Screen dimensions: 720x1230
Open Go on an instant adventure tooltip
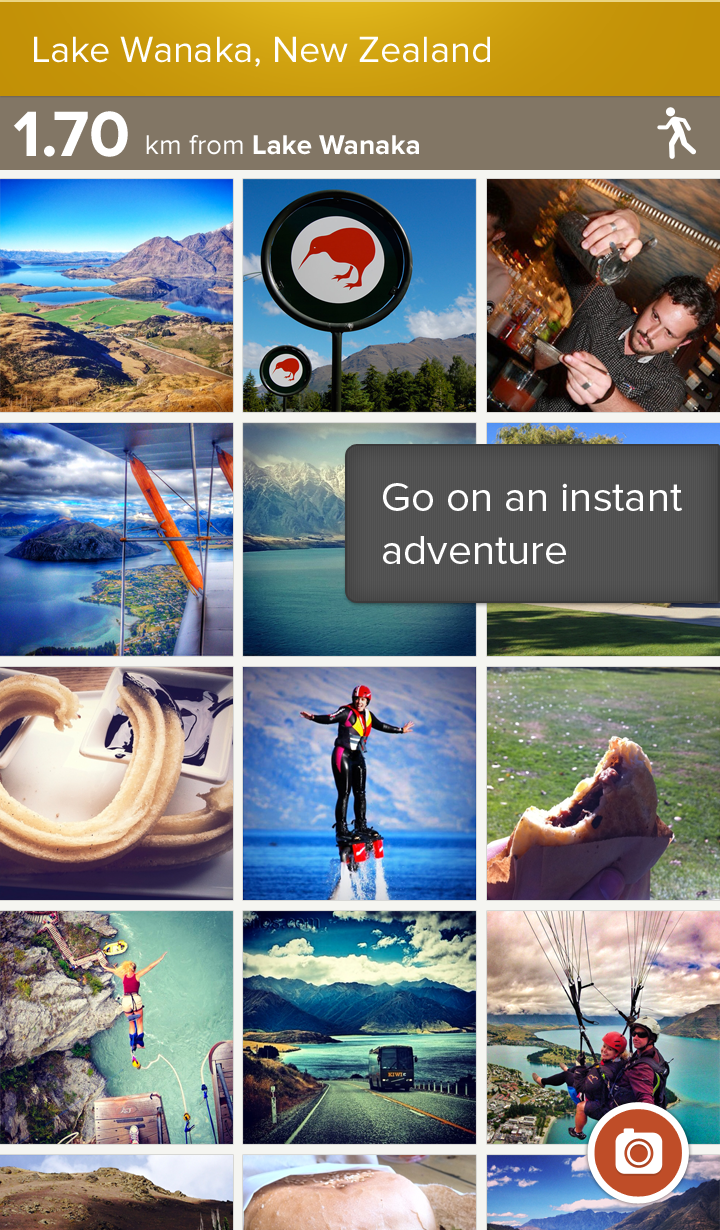(x=532, y=524)
